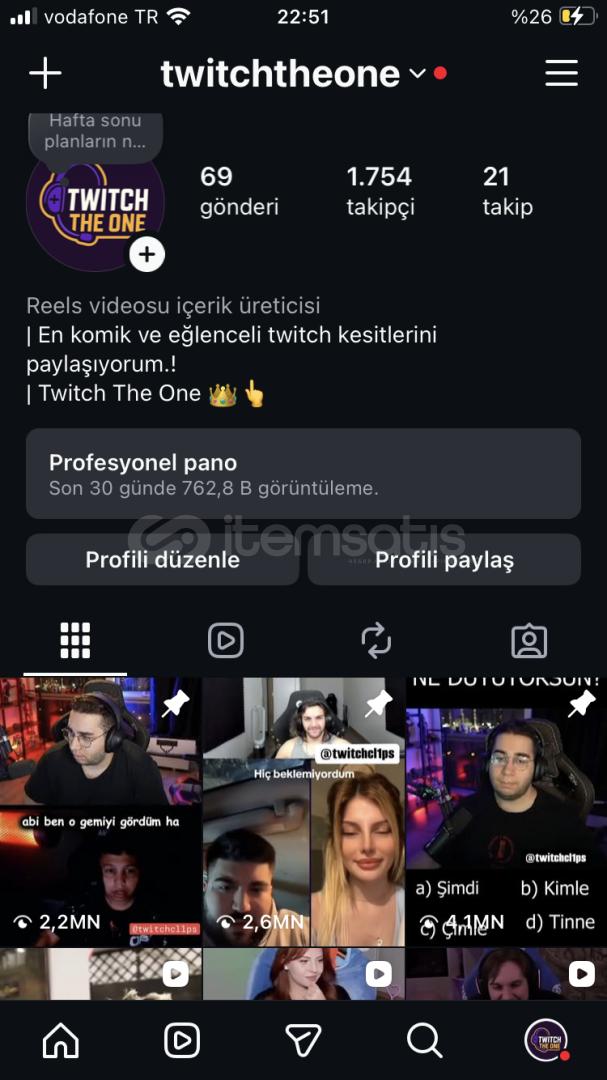Tap Profili düzenle button
The height and width of the screenshot is (1080, 607).
(162, 559)
